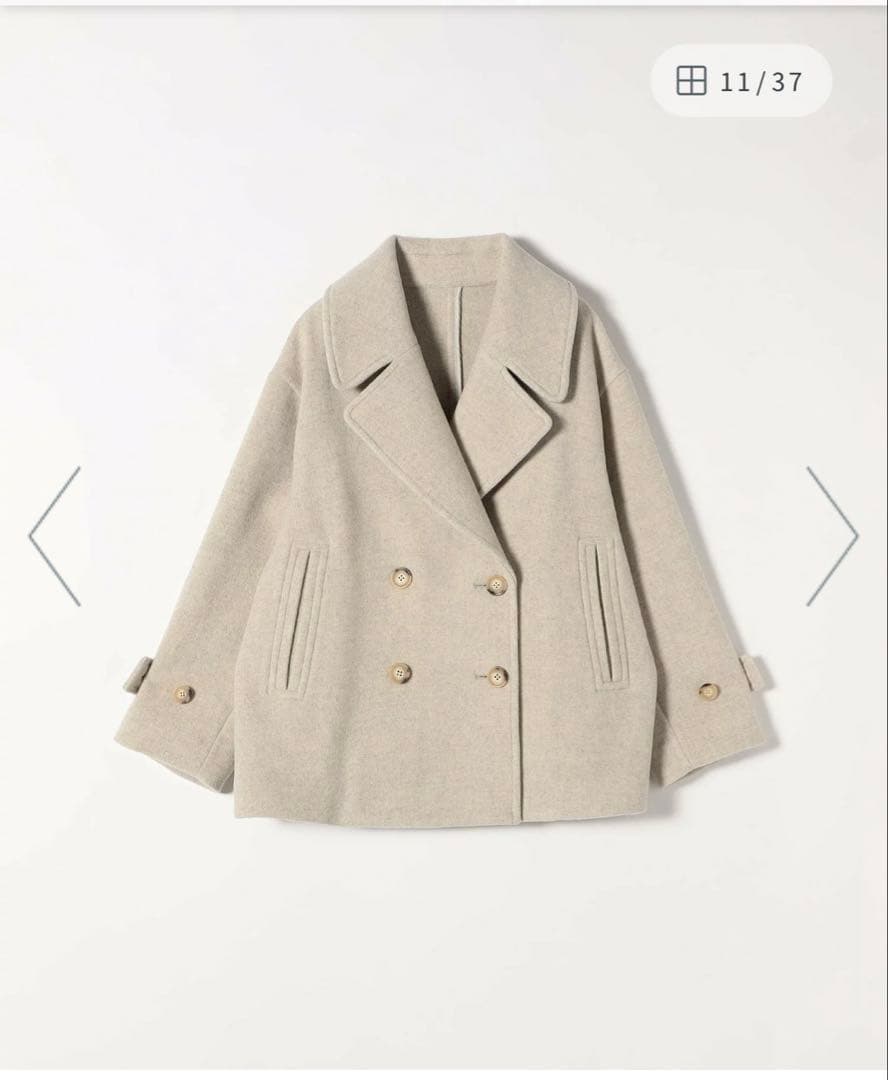This screenshot has width=888, height=1080.
Task: Go to the previous product image
Action: point(55,536)
